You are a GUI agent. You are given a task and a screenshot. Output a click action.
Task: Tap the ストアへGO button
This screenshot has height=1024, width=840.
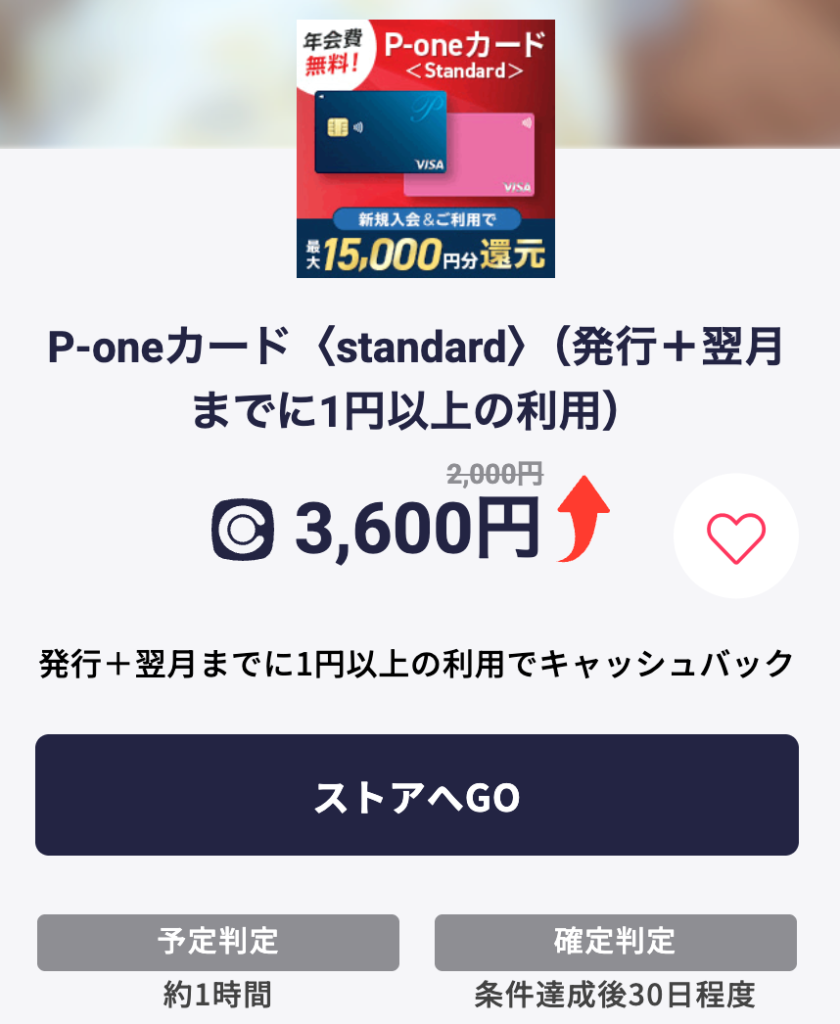point(417,796)
